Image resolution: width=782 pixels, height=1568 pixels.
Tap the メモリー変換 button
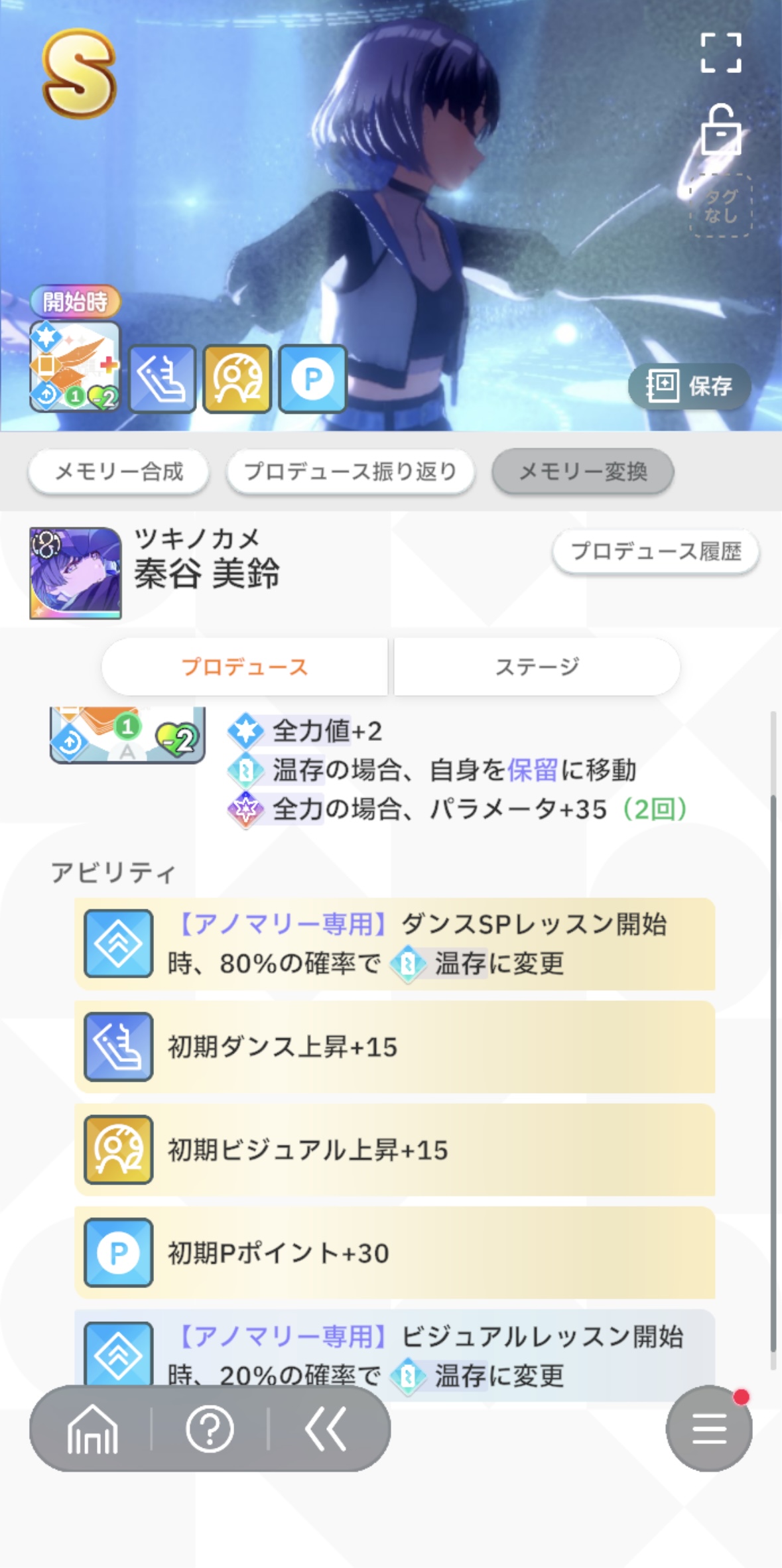click(582, 472)
